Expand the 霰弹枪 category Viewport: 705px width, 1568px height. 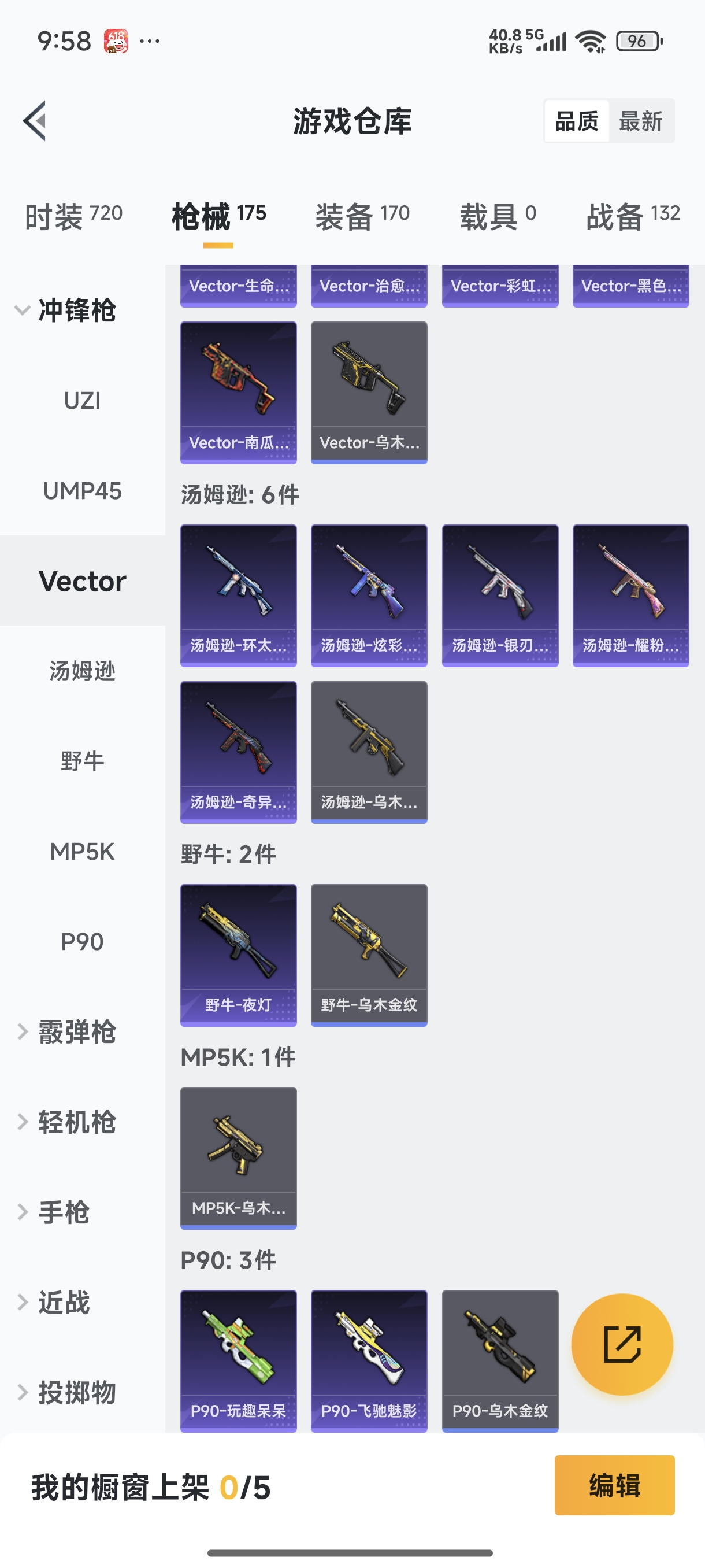pyautogui.click(x=66, y=1031)
